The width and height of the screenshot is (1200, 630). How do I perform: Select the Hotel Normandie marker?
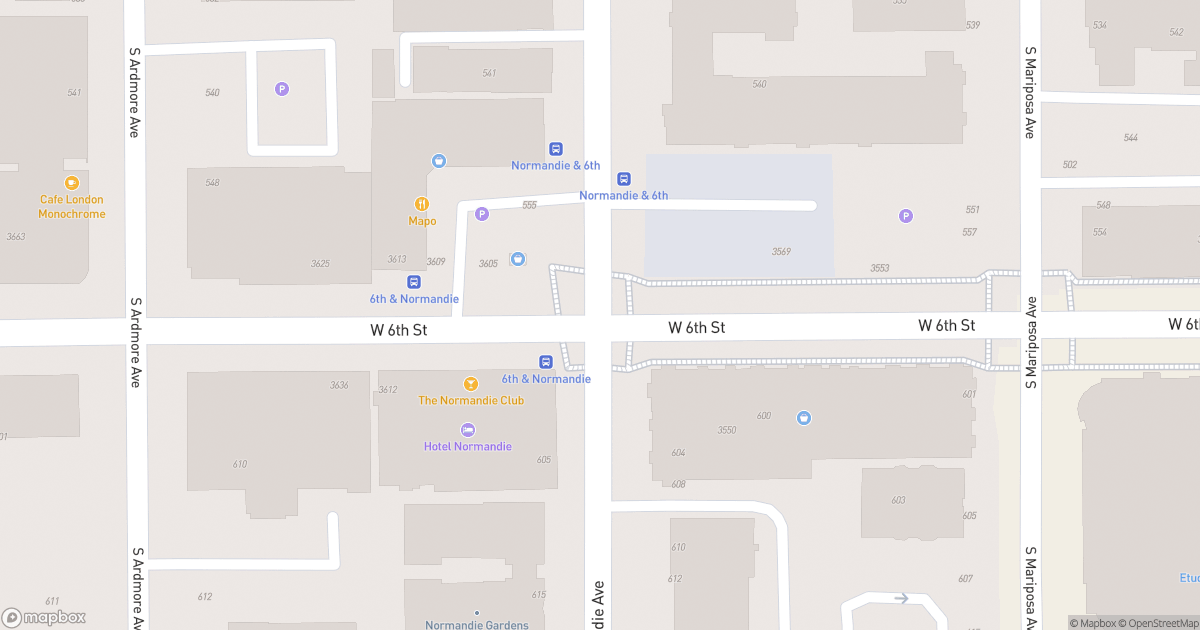pos(468,430)
